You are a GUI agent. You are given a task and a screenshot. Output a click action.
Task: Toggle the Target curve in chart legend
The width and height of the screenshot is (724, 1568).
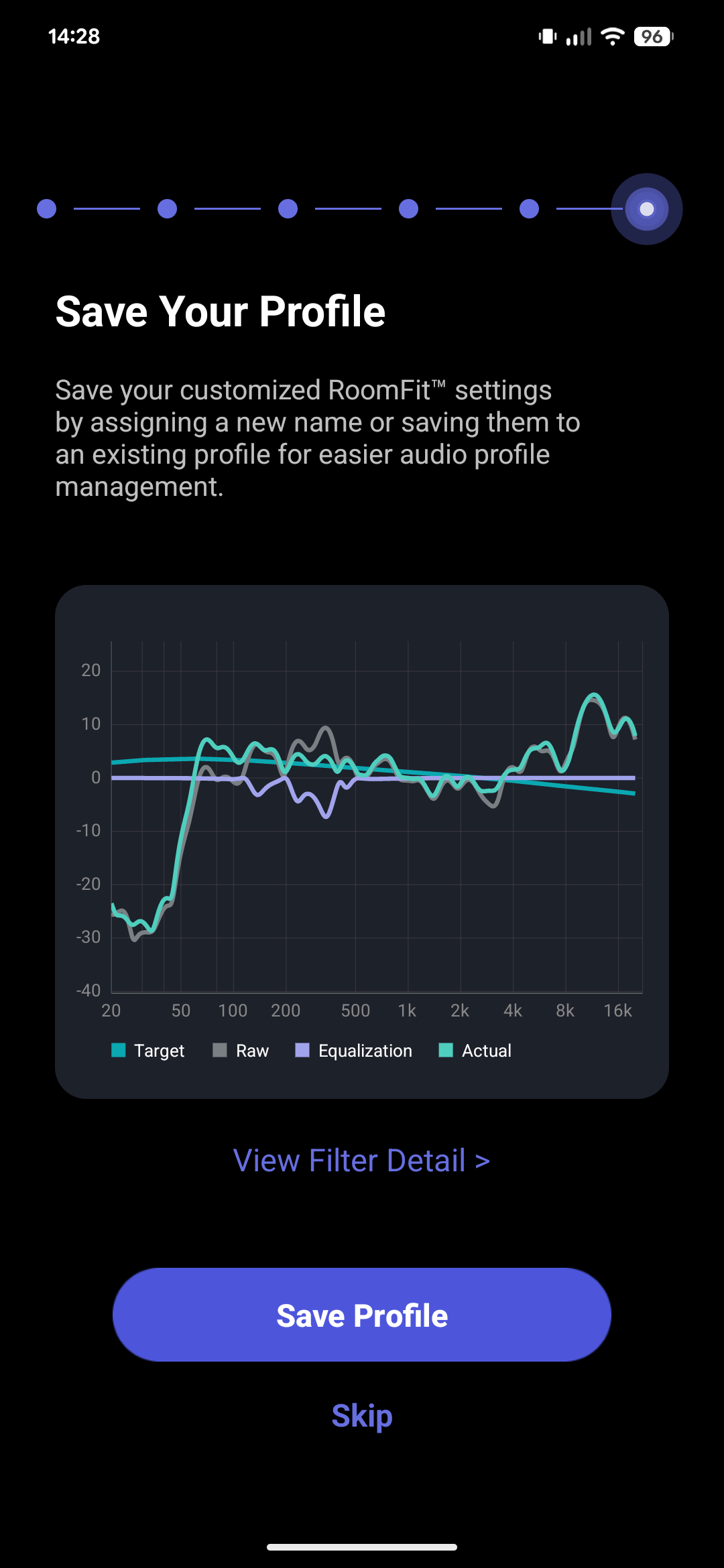[x=147, y=1051]
